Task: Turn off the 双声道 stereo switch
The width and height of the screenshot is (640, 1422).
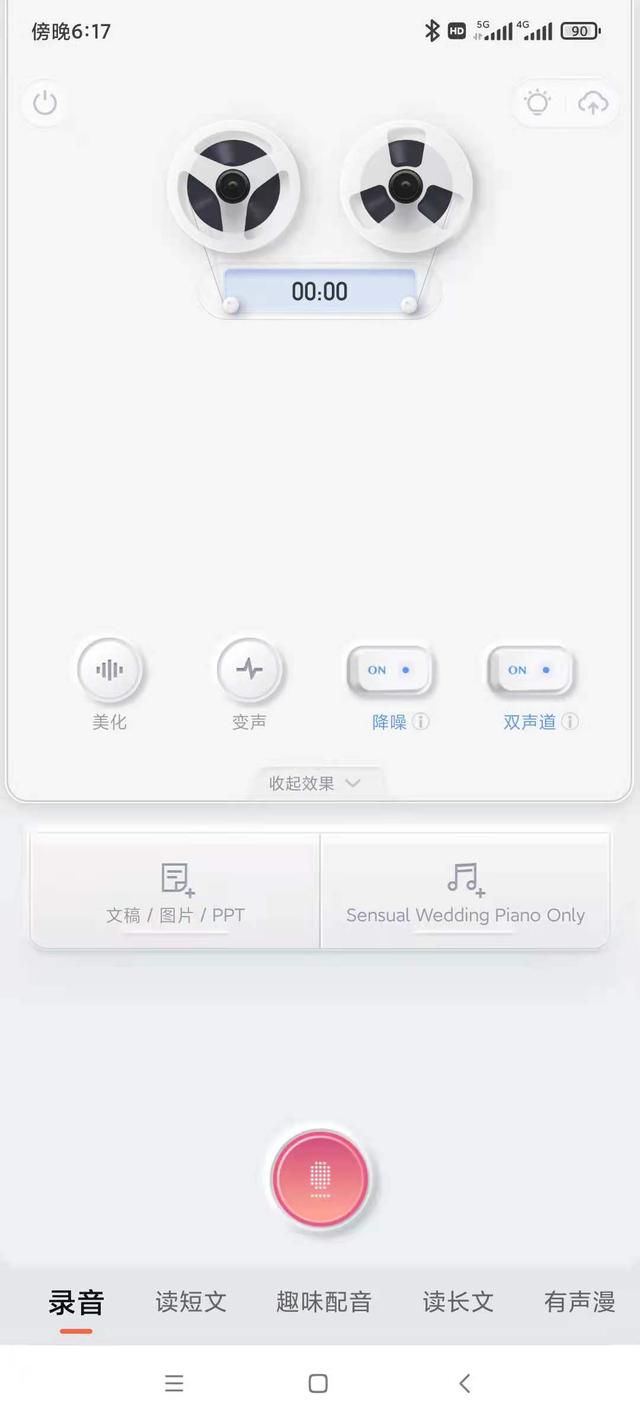Action: [530, 670]
